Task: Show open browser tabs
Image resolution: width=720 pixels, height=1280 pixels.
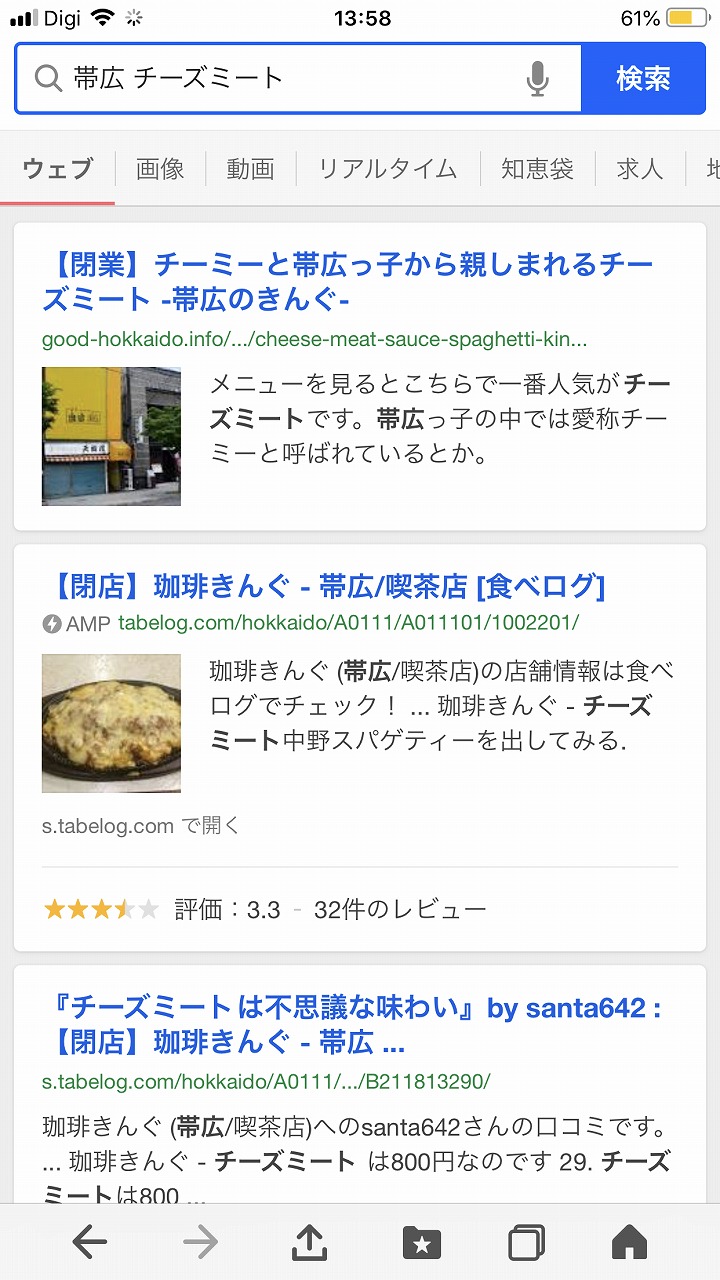Action: click(527, 1243)
